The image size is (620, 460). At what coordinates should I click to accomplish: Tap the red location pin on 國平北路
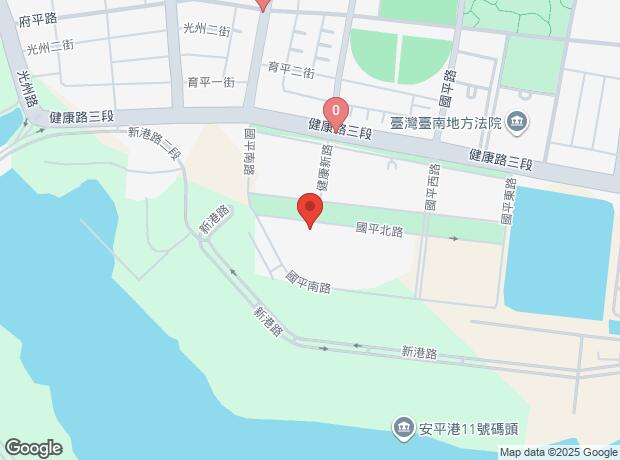tap(310, 210)
